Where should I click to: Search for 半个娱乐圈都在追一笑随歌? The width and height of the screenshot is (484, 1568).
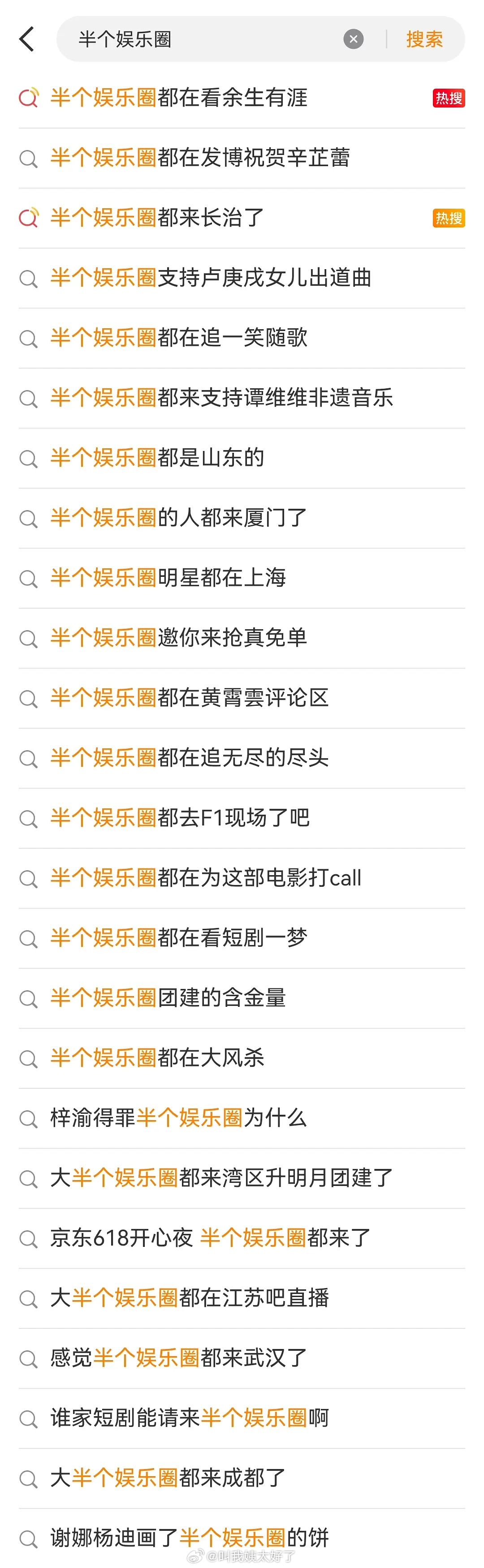[x=179, y=338]
